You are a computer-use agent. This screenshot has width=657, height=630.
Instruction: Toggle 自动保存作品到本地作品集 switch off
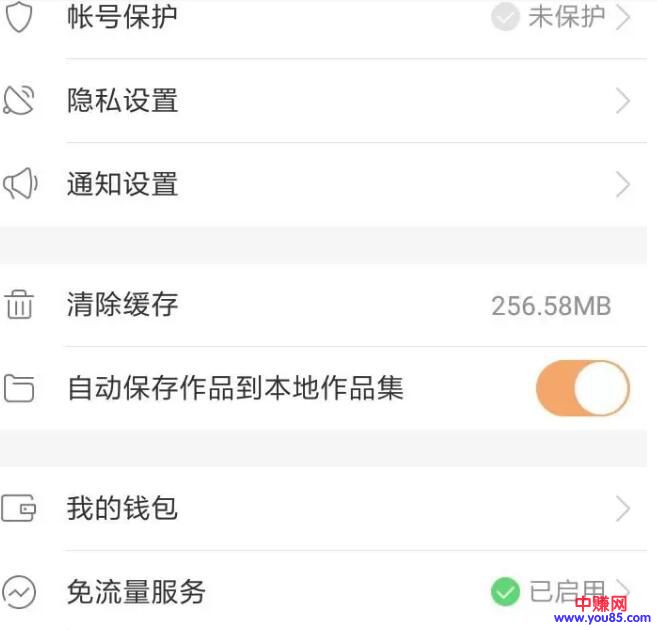(x=583, y=388)
